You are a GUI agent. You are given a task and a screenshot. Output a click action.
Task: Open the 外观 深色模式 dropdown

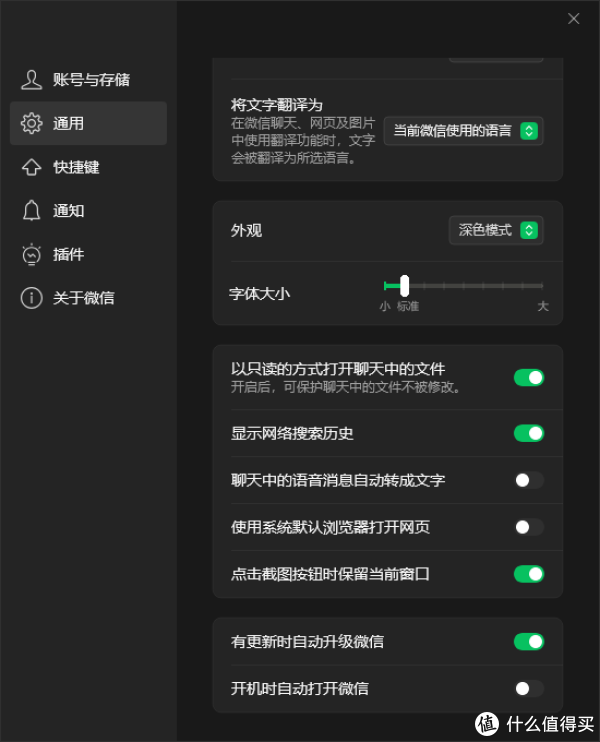[496, 230]
